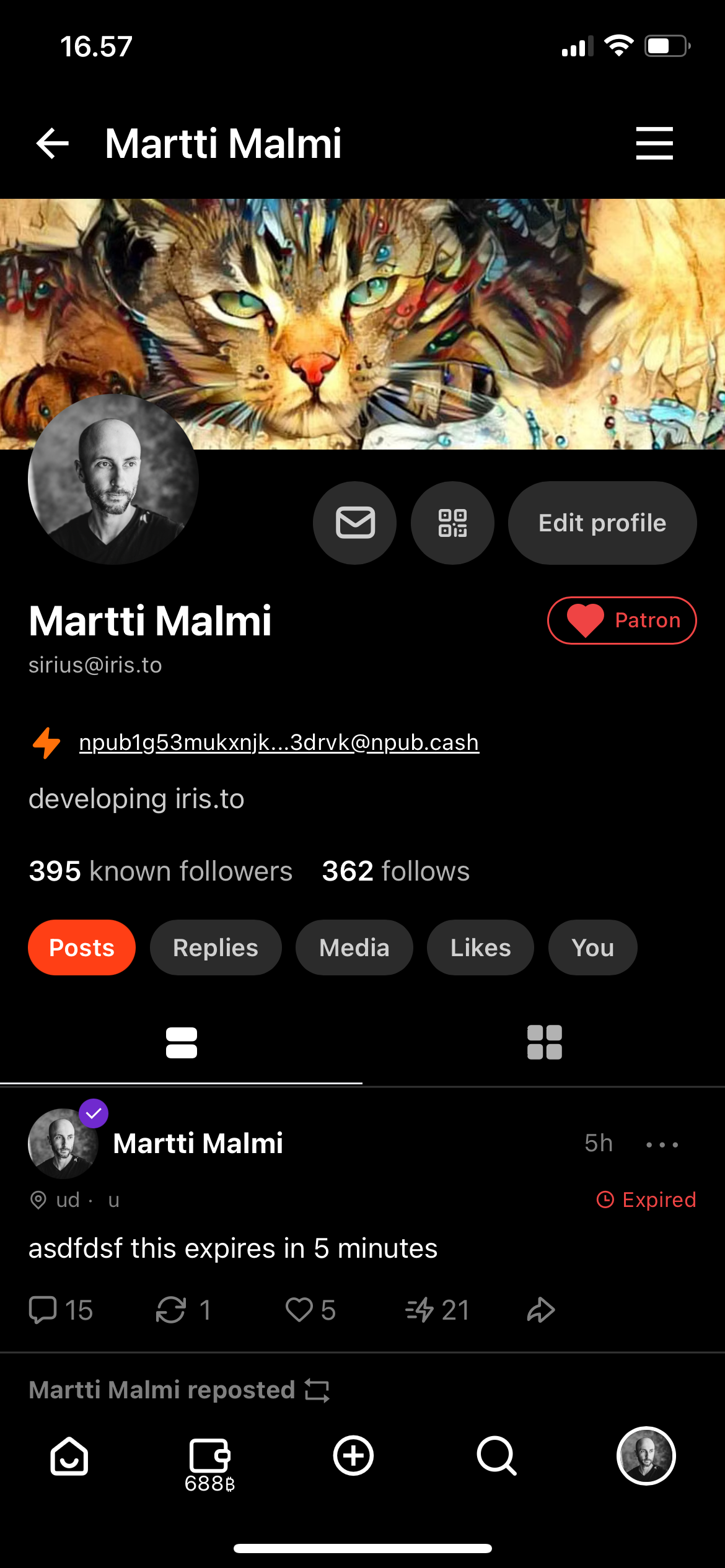Open the npub.cash lightning address link
725x1568 pixels.
(x=279, y=742)
